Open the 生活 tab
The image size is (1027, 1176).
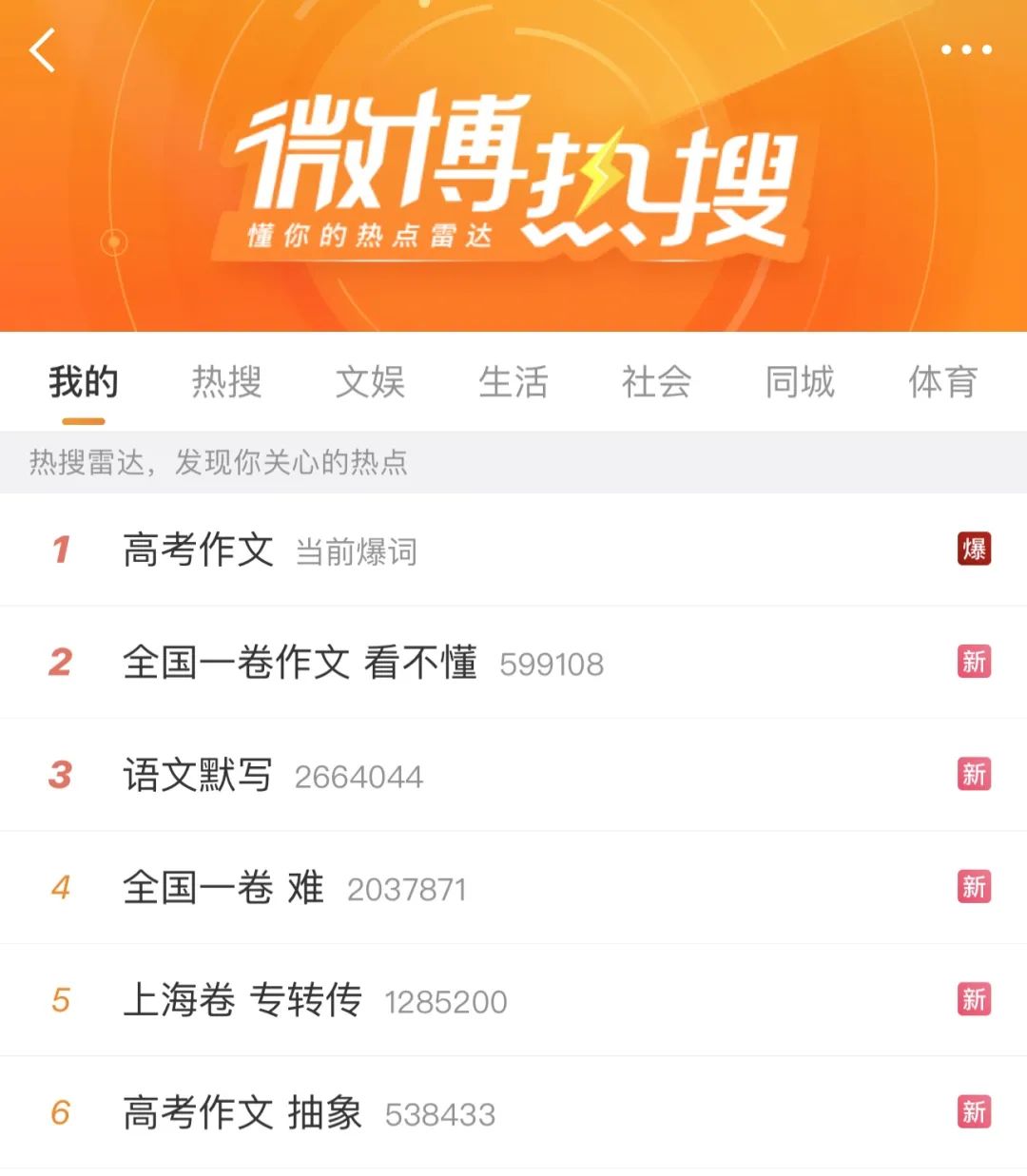pos(513,382)
